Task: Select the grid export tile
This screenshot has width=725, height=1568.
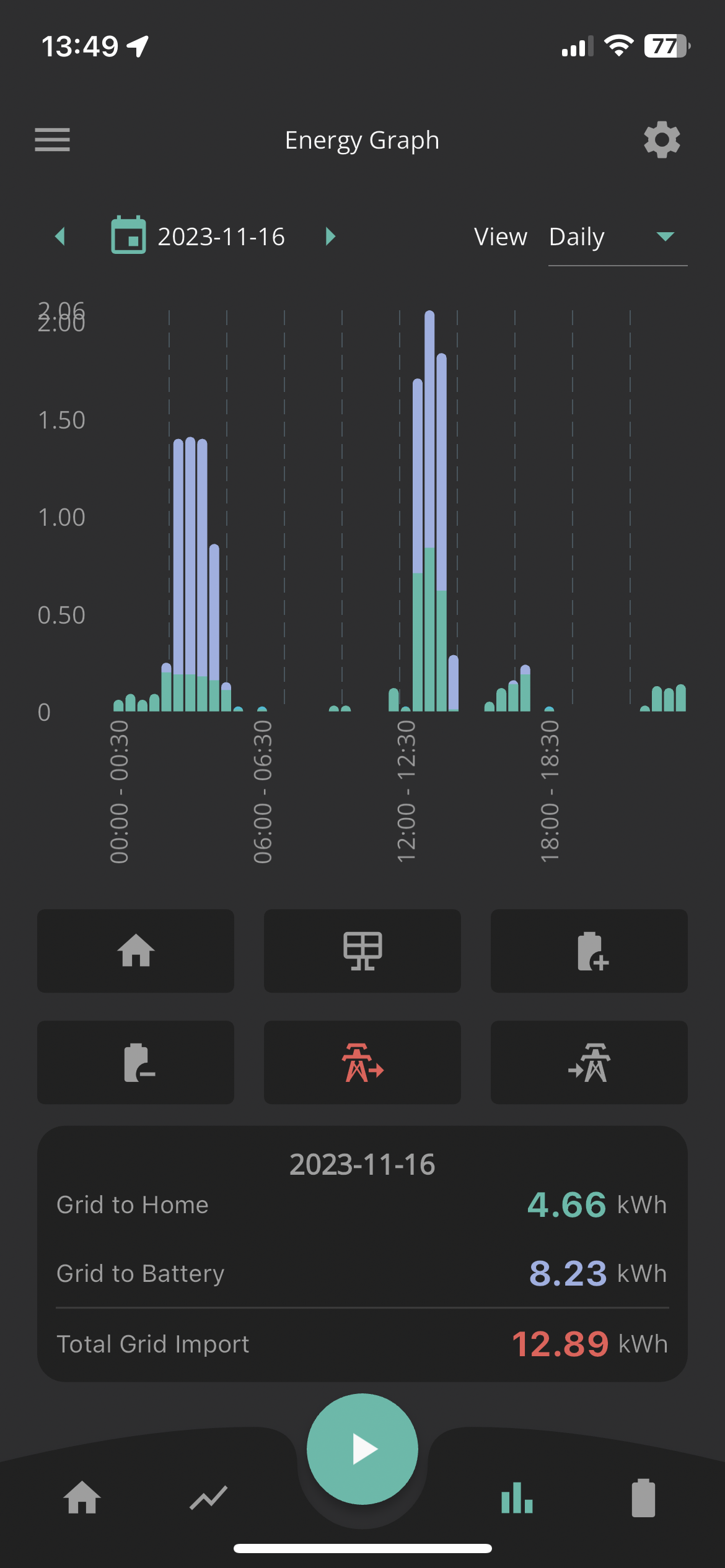Action: coord(589,1063)
